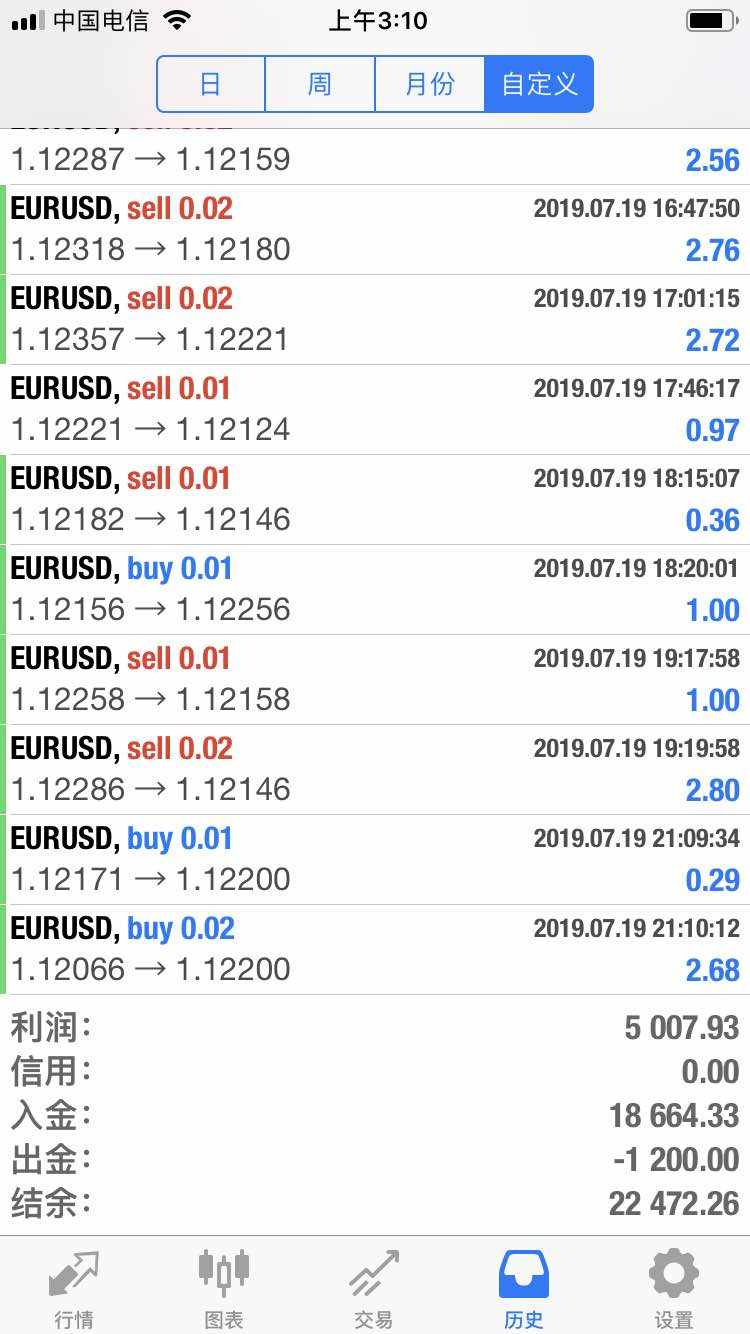Open the EURUSD buy trade from 21:09:34
The image size is (750, 1334).
pos(375,860)
